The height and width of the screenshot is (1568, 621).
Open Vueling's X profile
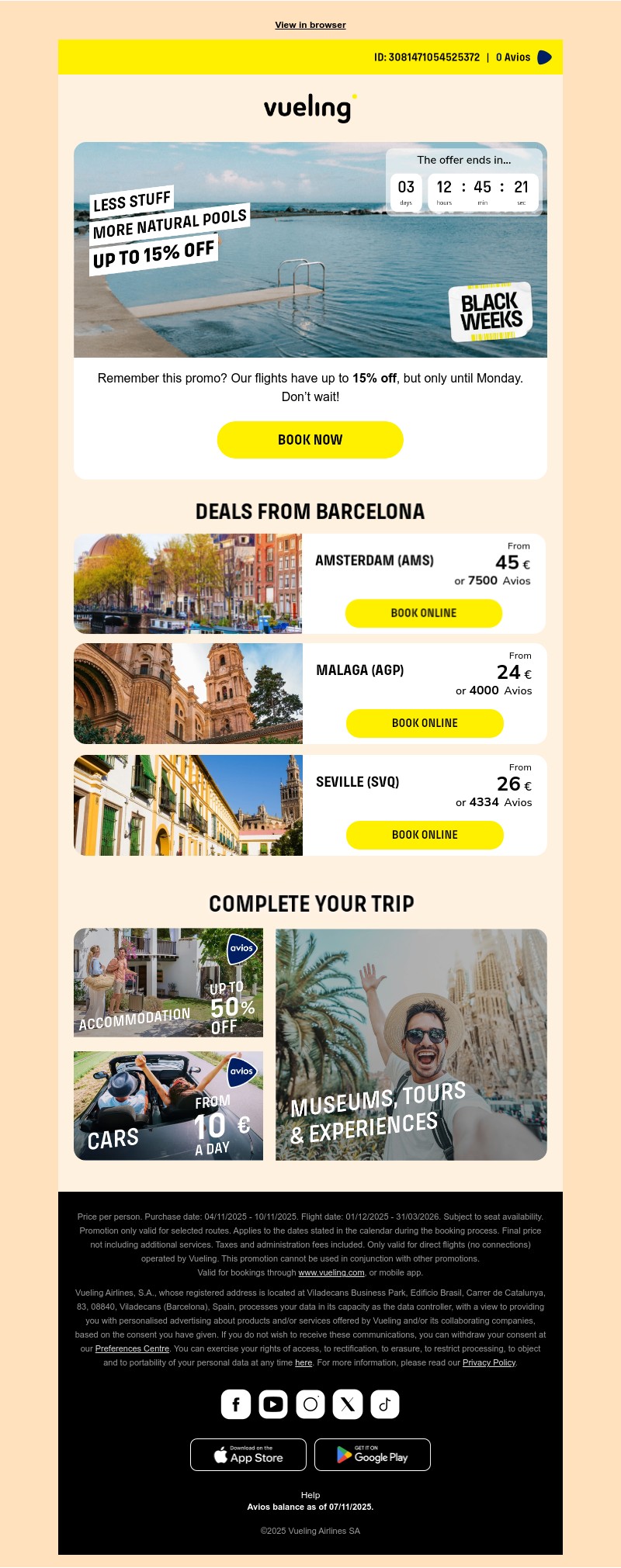(348, 1404)
